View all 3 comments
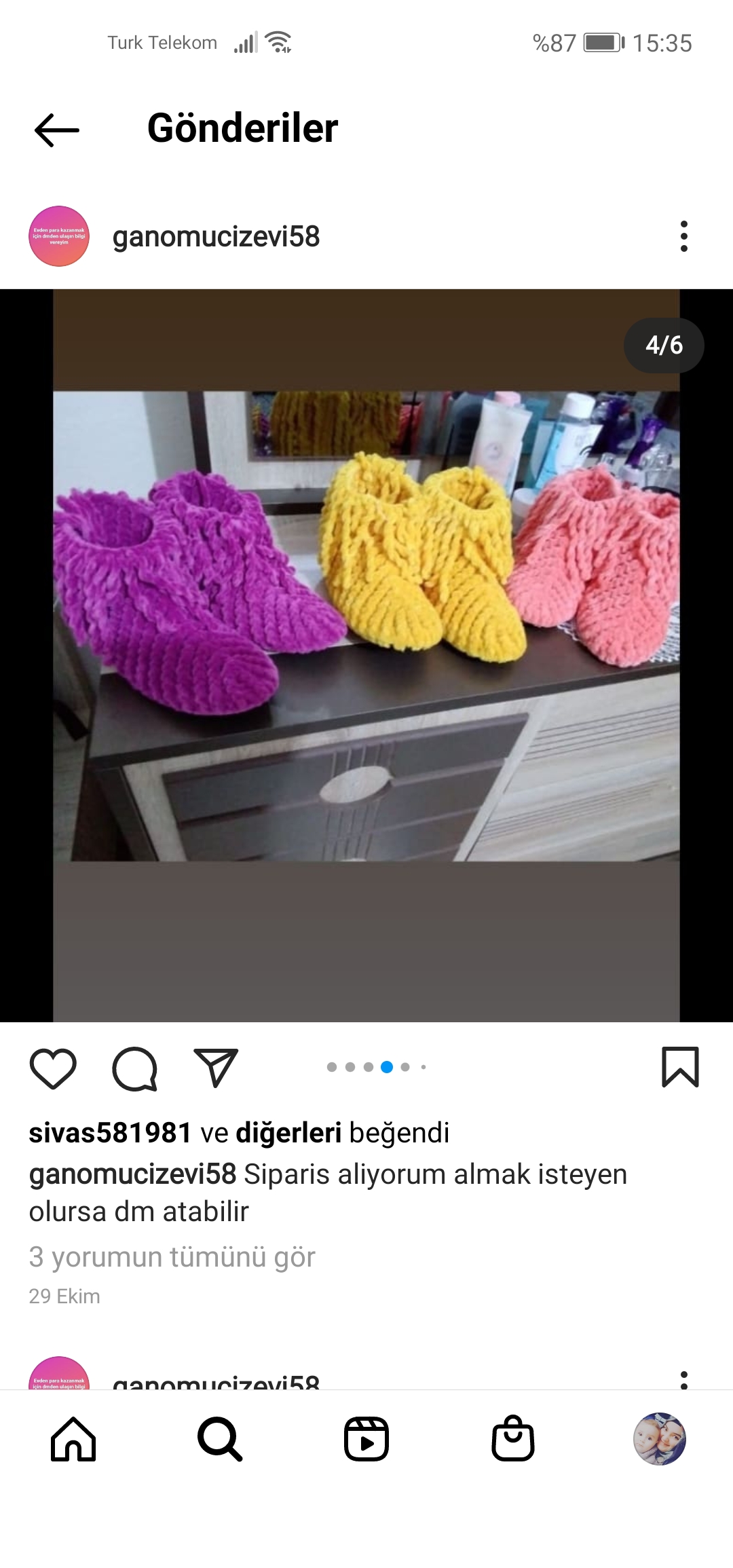 click(x=172, y=1257)
